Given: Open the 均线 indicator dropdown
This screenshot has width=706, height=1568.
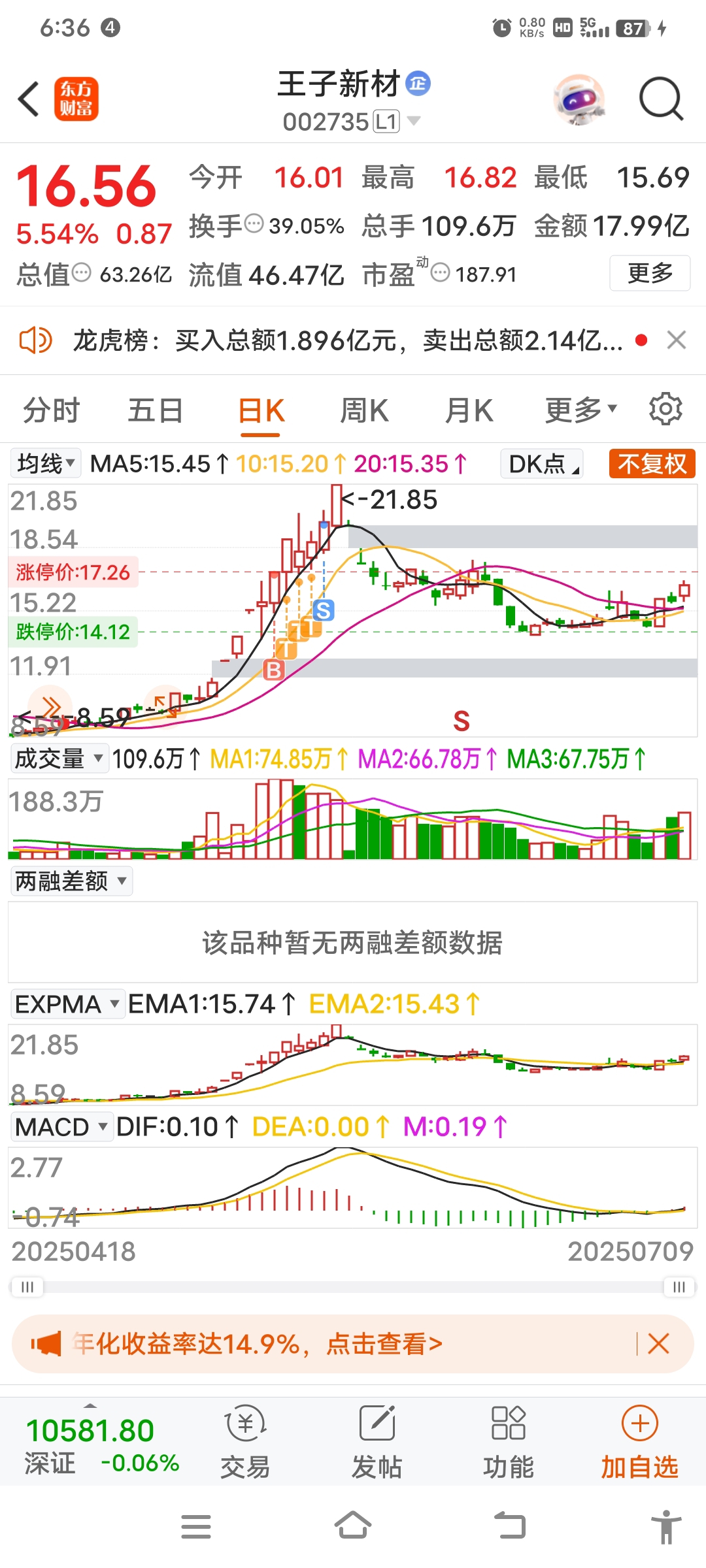Looking at the screenshot, I should click(x=45, y=464).
